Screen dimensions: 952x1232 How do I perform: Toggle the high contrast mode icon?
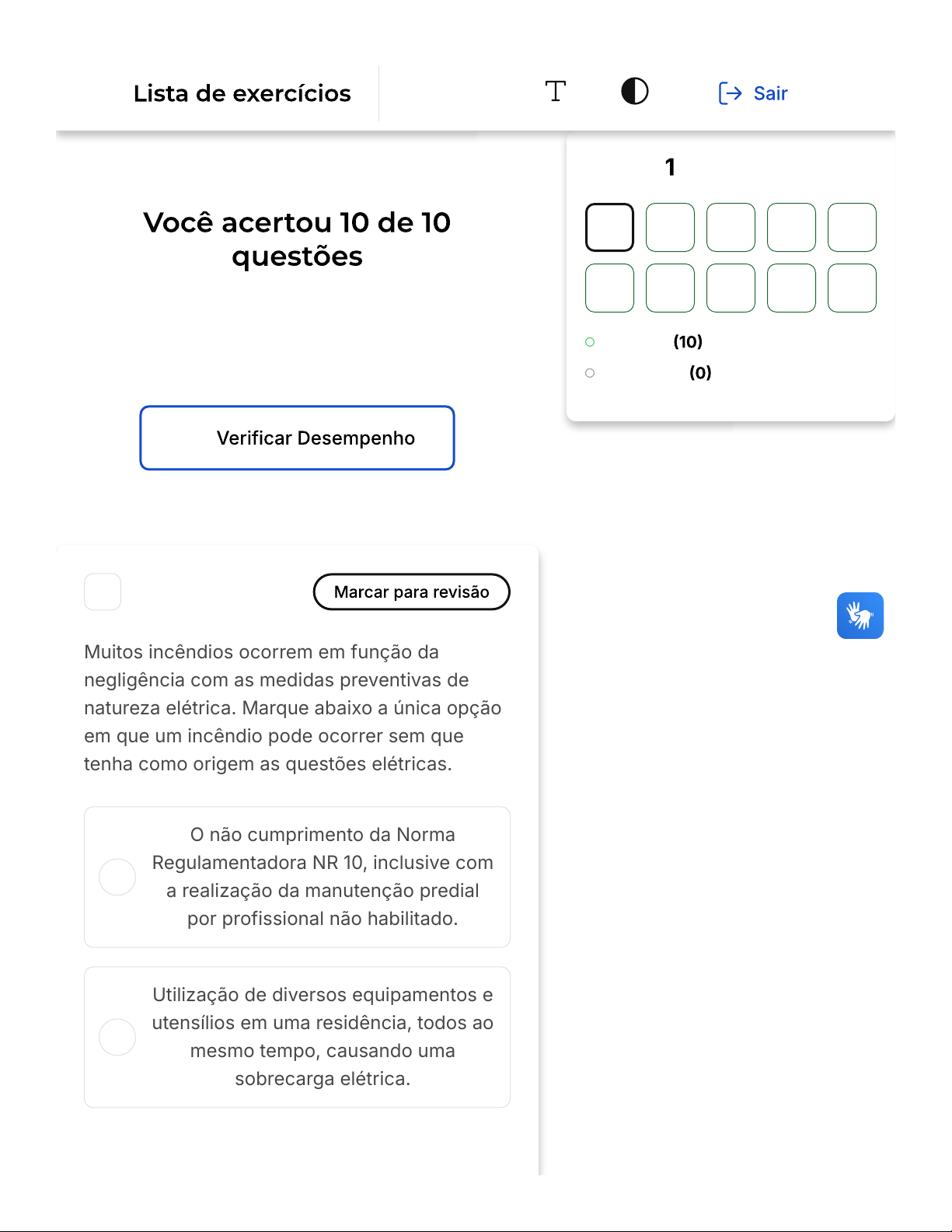pyautogui.click(x=634, y=92)
